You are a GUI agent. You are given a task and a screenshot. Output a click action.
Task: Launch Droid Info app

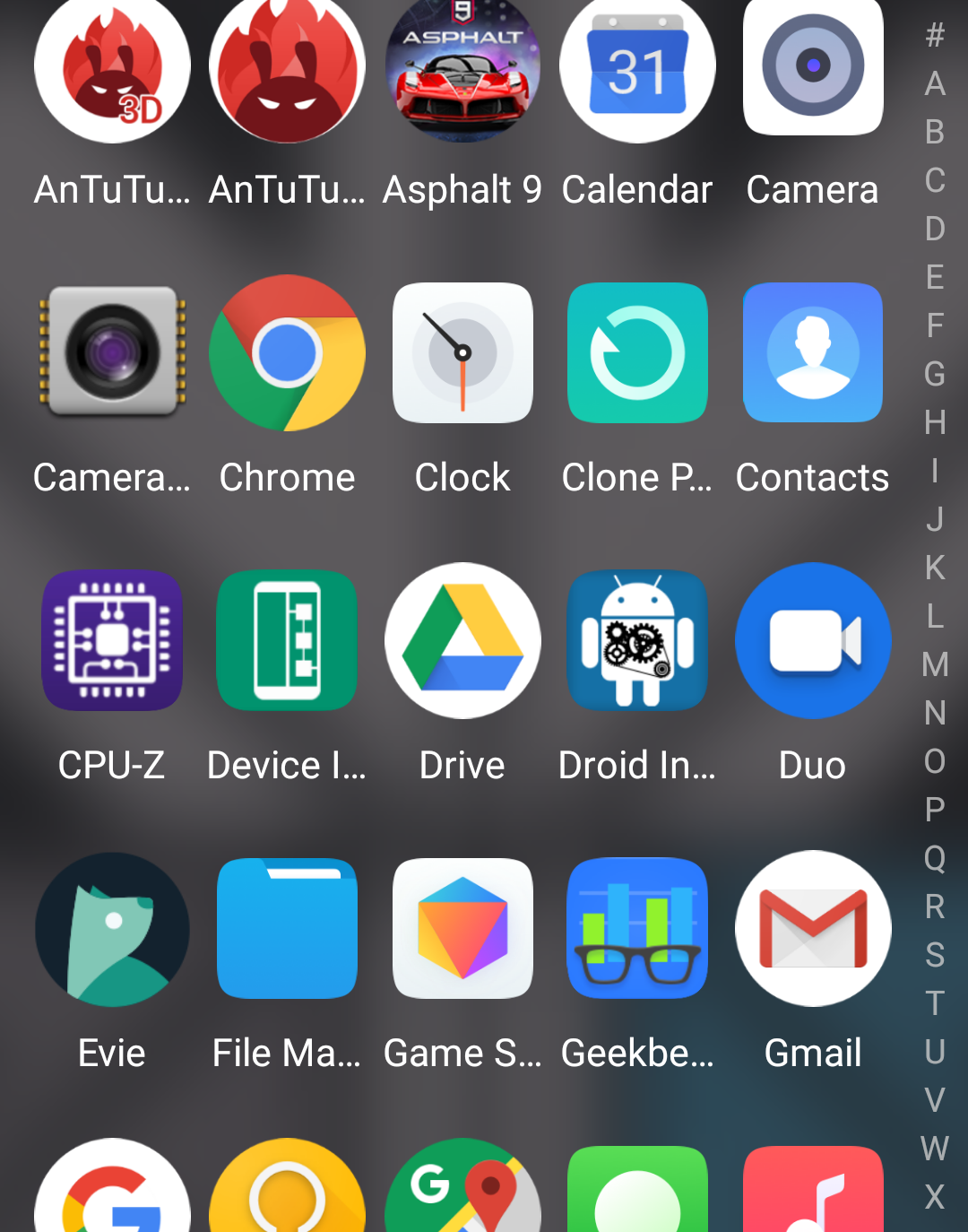(x=637, y=640)
